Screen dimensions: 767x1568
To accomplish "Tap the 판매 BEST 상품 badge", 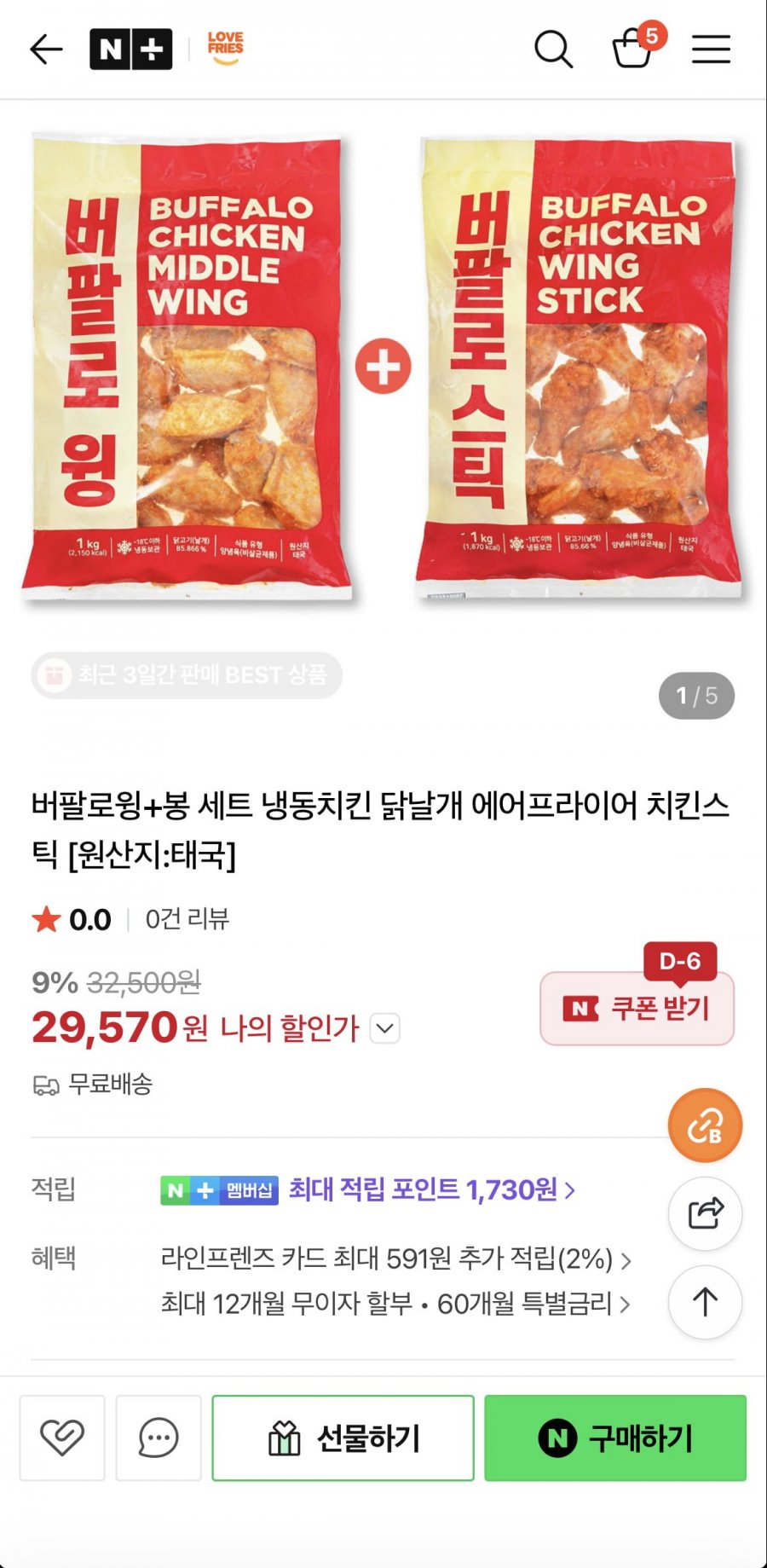I will pyautogui.click(x=186, y=675).
